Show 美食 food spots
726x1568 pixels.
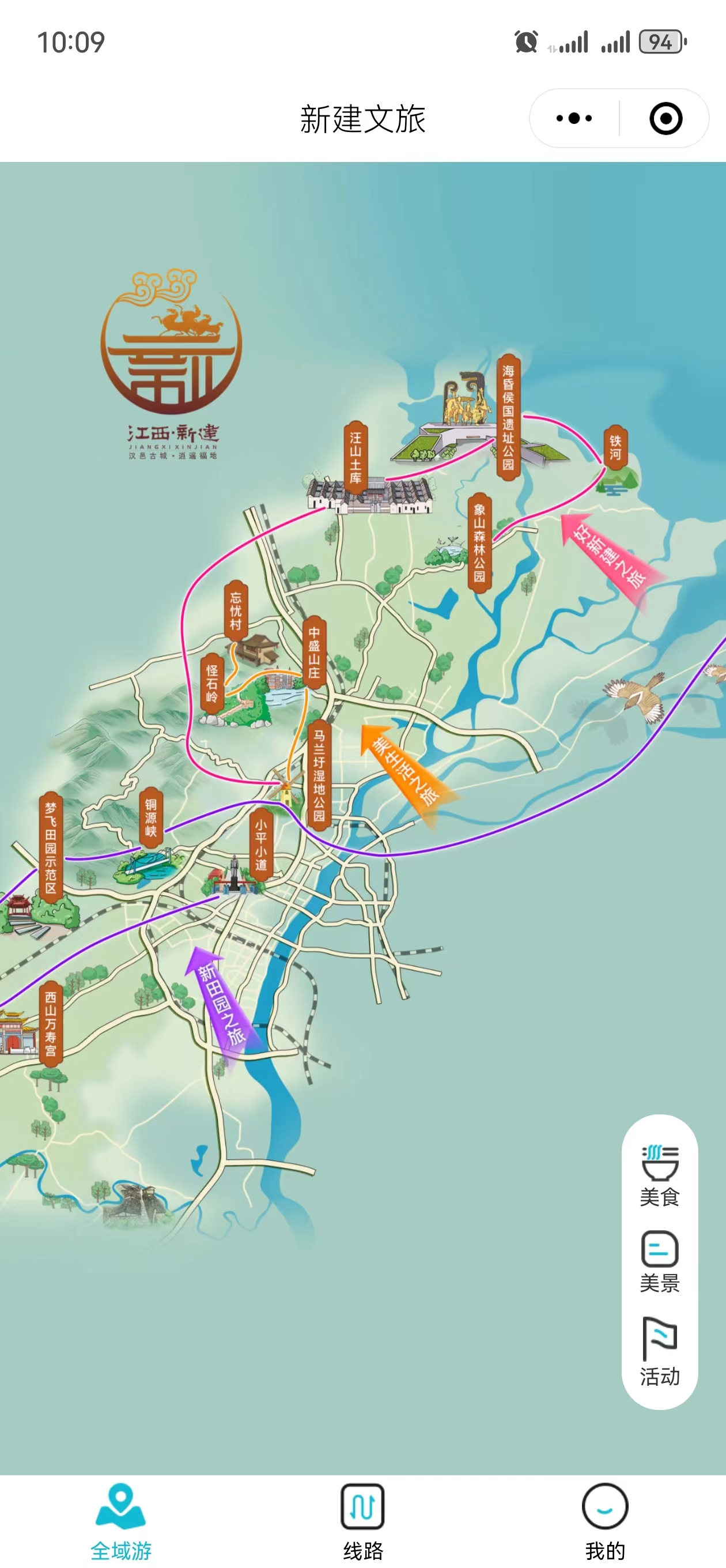659,1175
